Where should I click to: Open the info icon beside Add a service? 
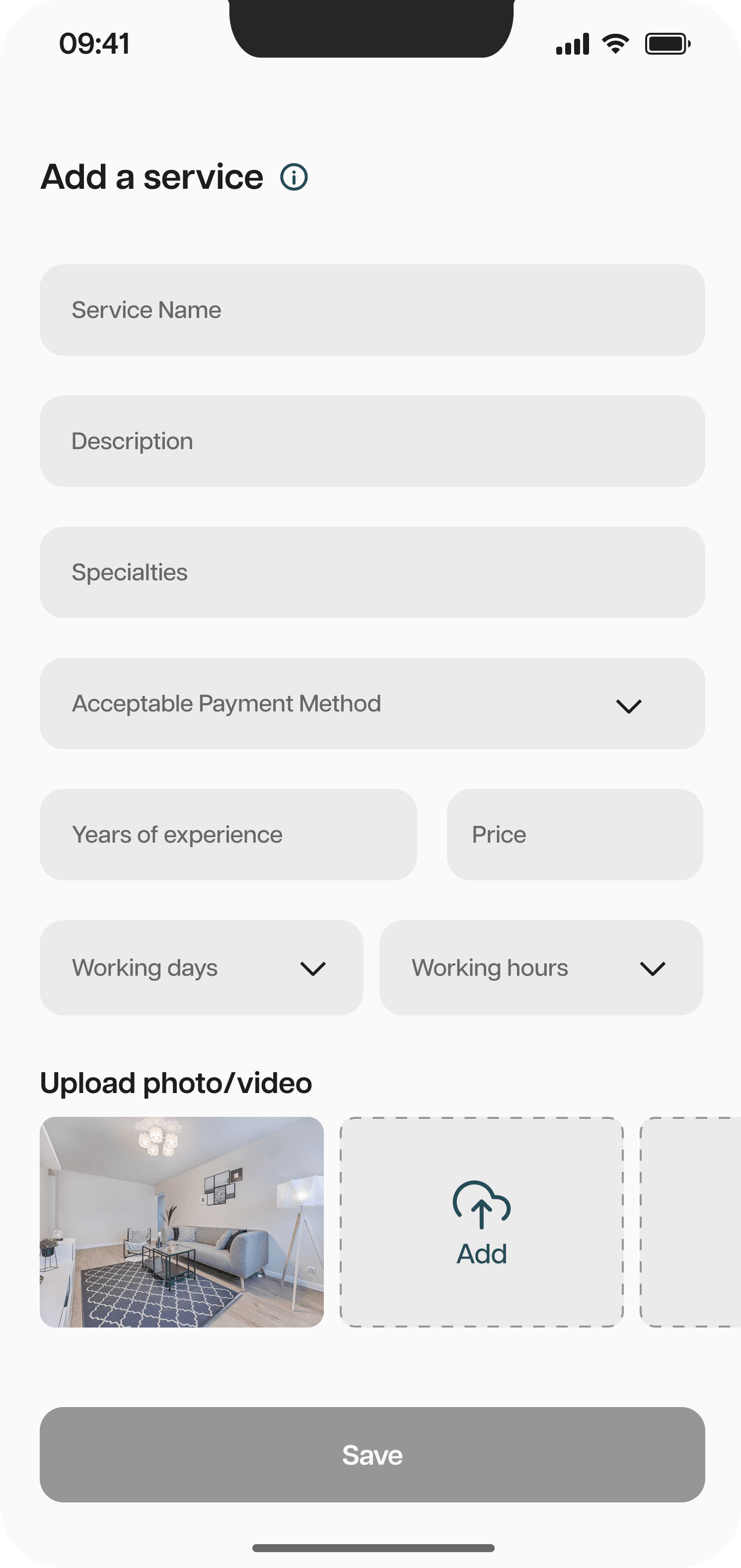(294, 178)
